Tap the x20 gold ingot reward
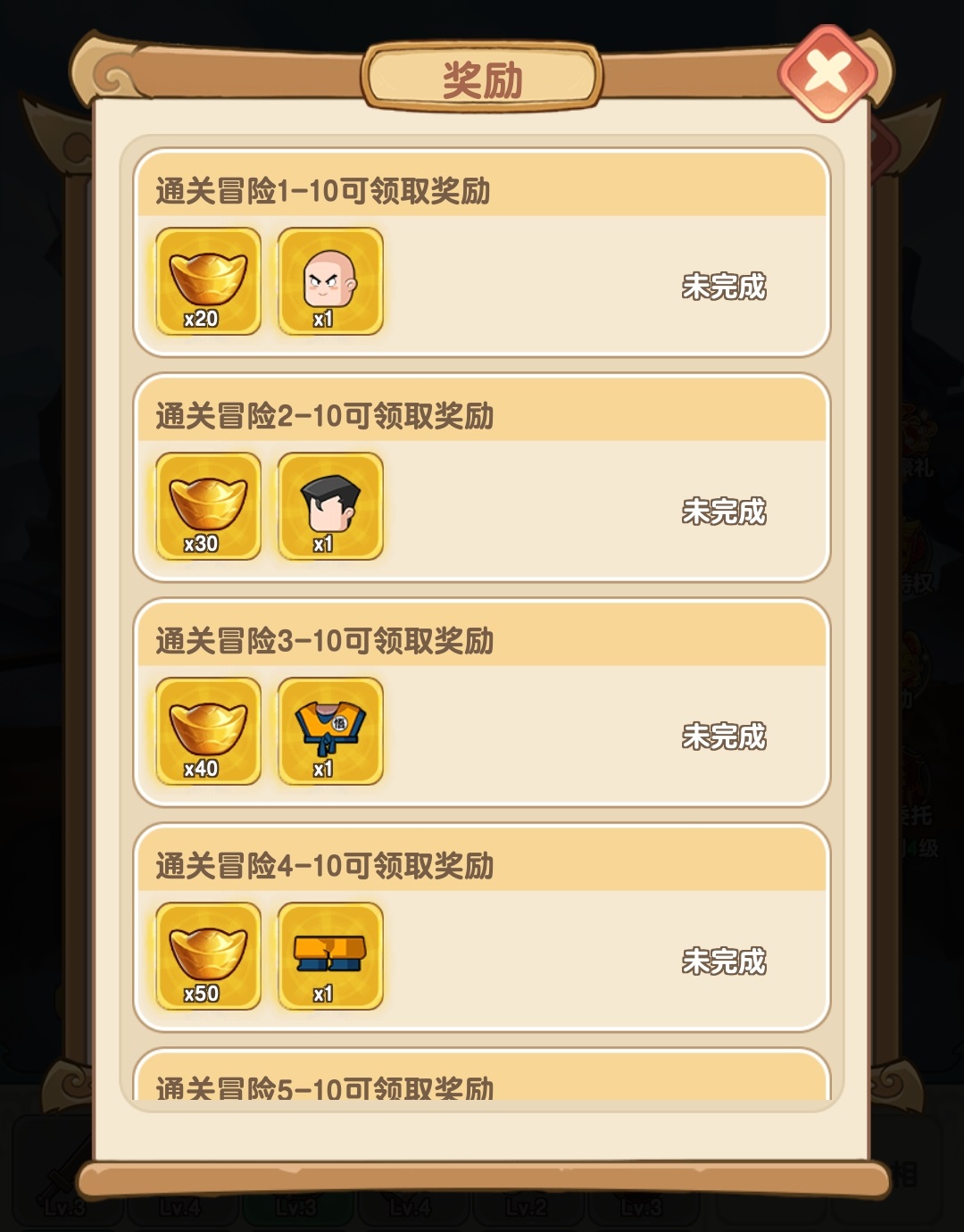The height and width of the screenshot is (1232, 964). tap(208, 281)
